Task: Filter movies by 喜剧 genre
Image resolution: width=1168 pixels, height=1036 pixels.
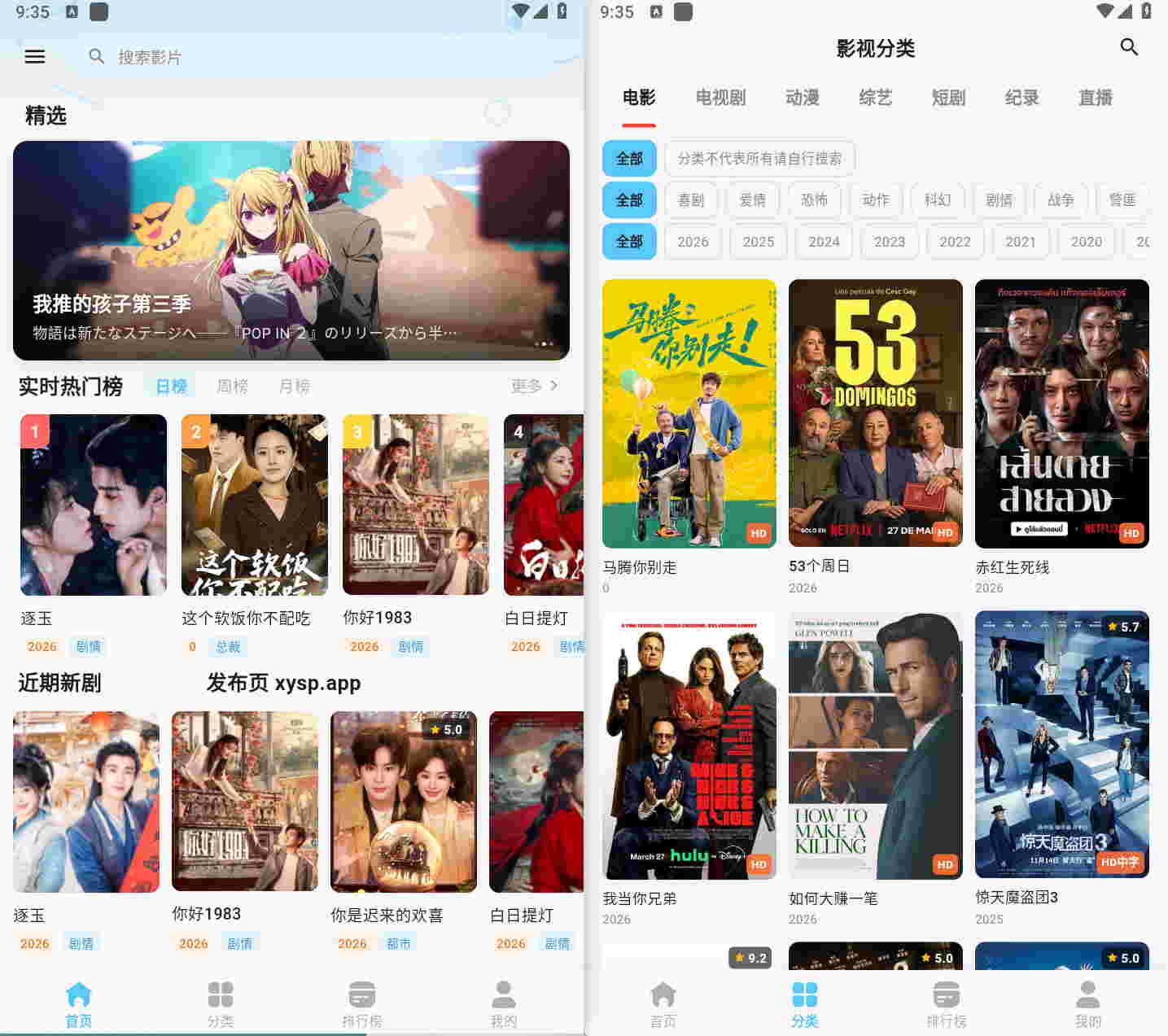Action: click(x=691, y=199)
